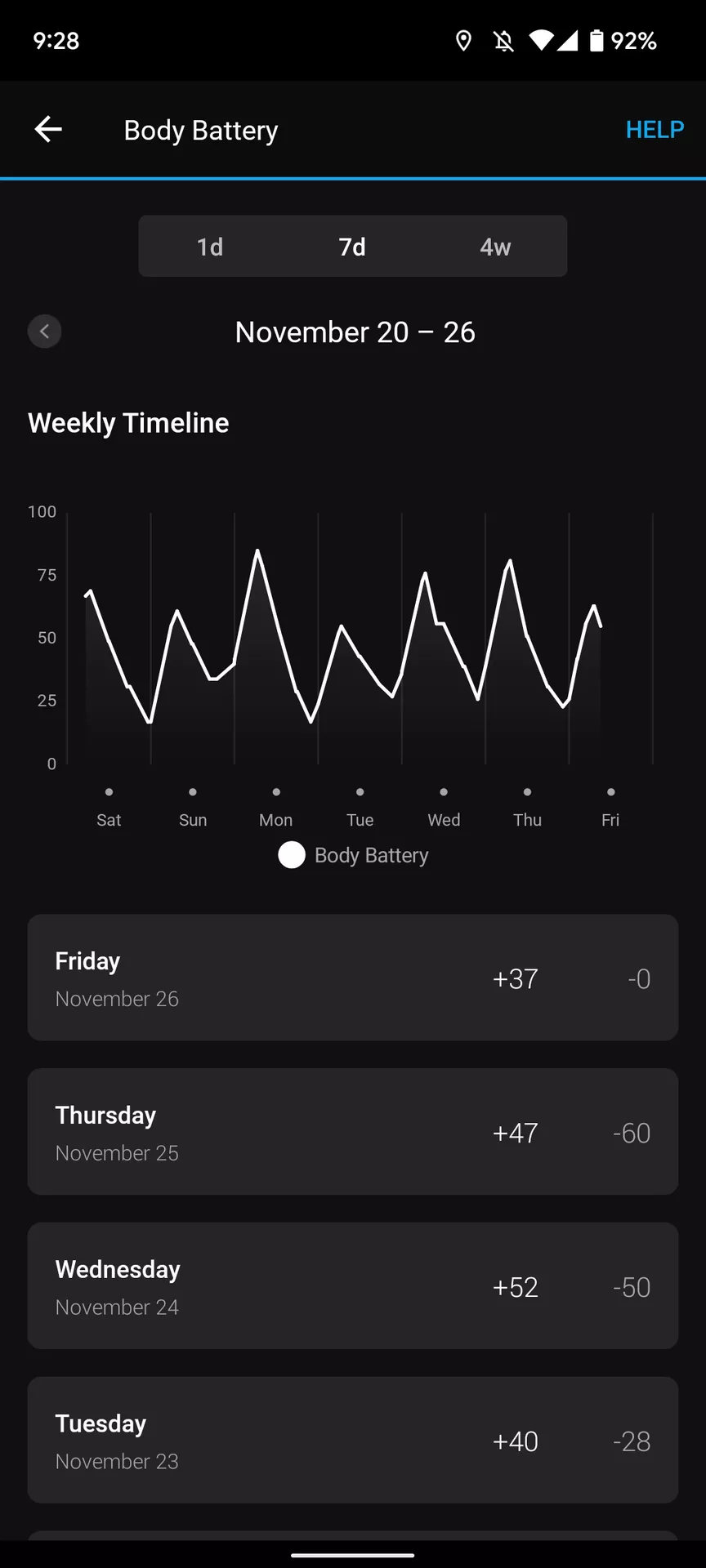Screen dimensions: 706x1568
Task: Open the HELP page
Action: coord(654,129)
